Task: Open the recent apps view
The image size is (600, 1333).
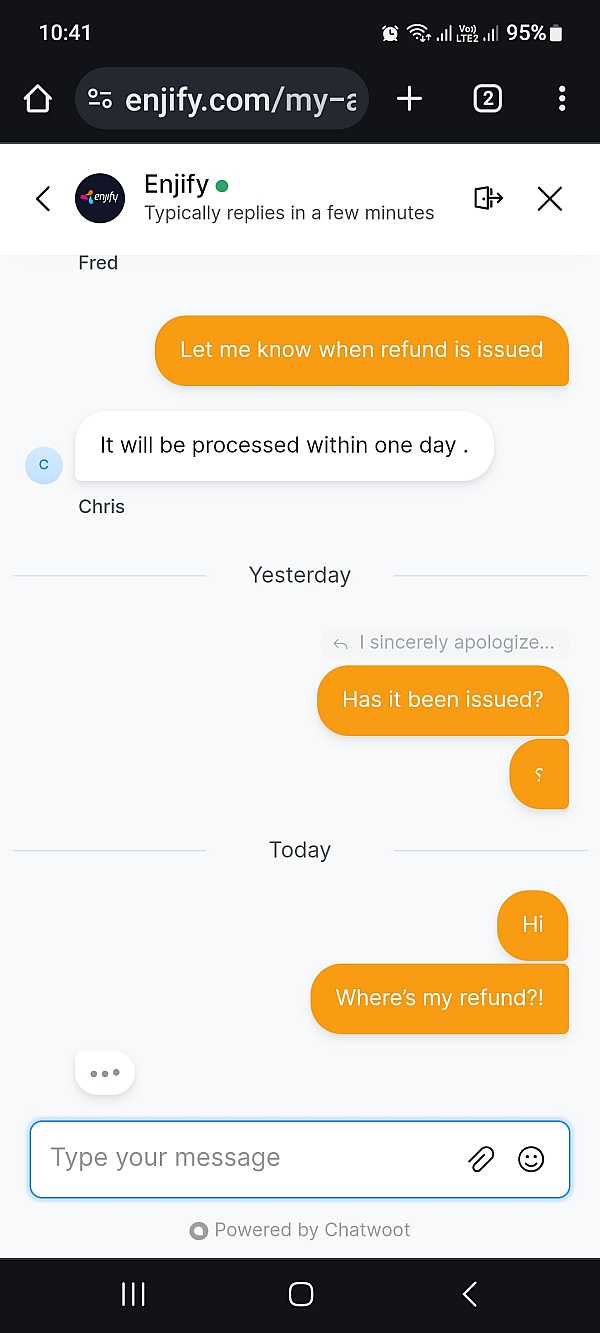Action: [133, 1294]
